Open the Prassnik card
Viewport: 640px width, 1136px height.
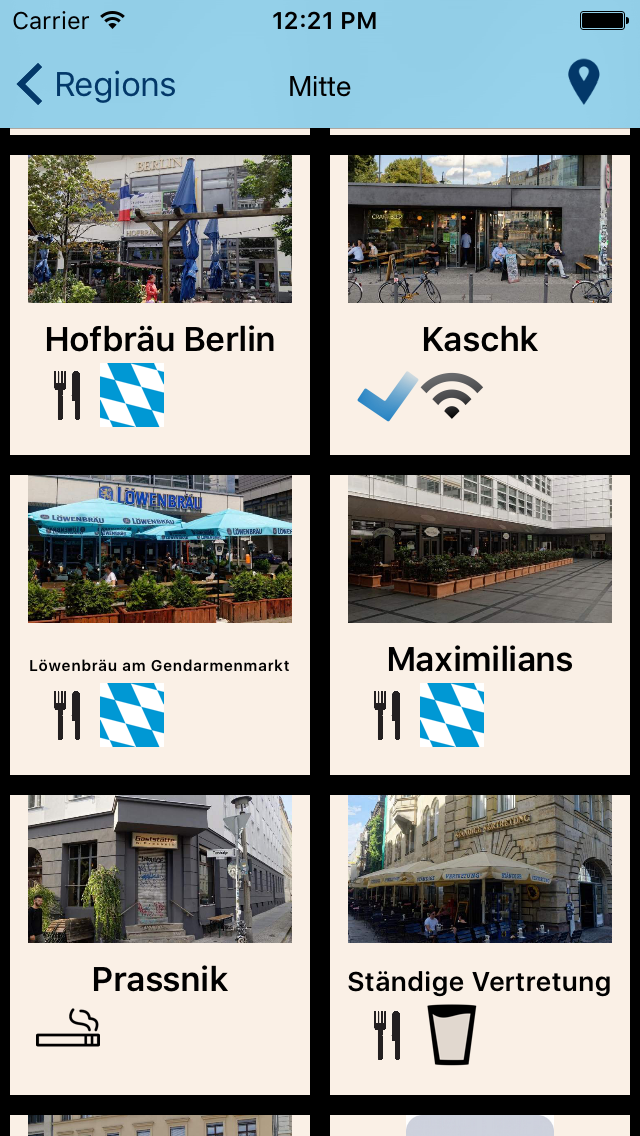click(160, 944)
